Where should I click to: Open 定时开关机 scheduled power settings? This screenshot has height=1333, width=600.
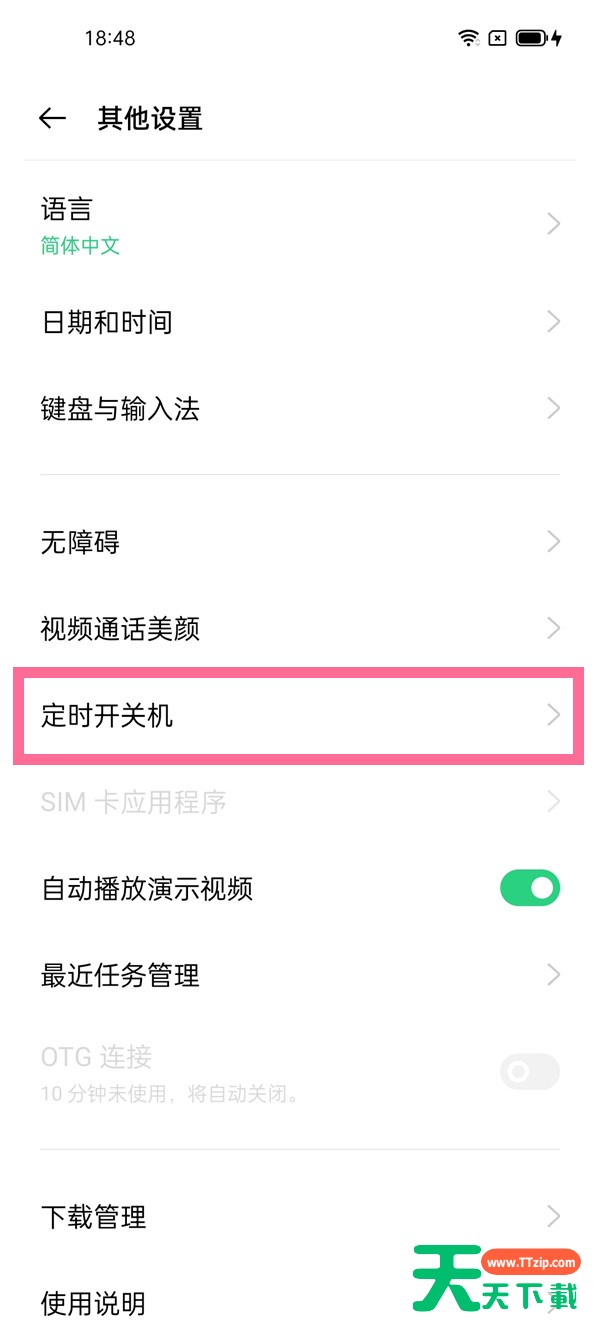click(300, 715)
